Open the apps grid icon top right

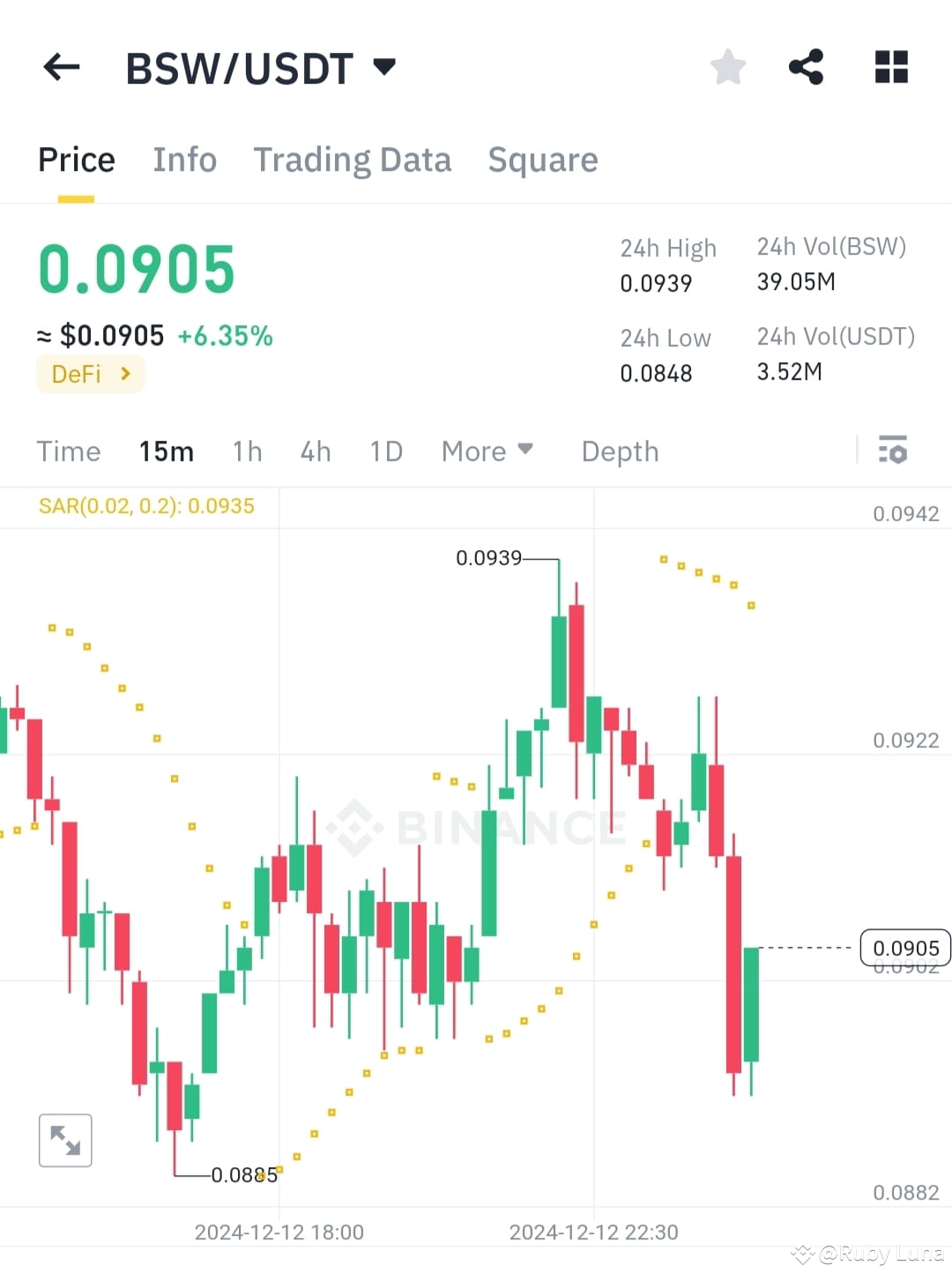[890, 67]
